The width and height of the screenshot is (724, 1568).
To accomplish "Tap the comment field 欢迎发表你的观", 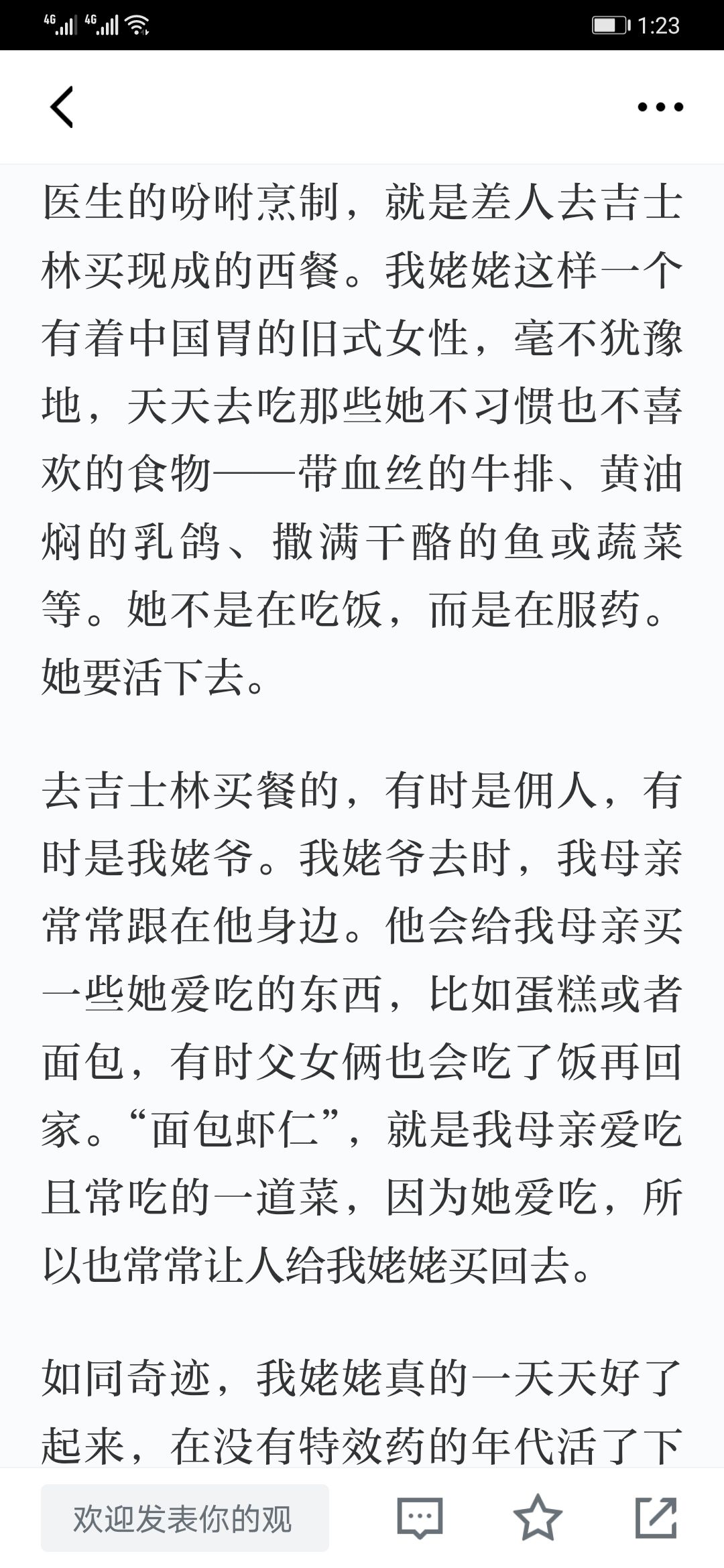I will click(185, 1518).
